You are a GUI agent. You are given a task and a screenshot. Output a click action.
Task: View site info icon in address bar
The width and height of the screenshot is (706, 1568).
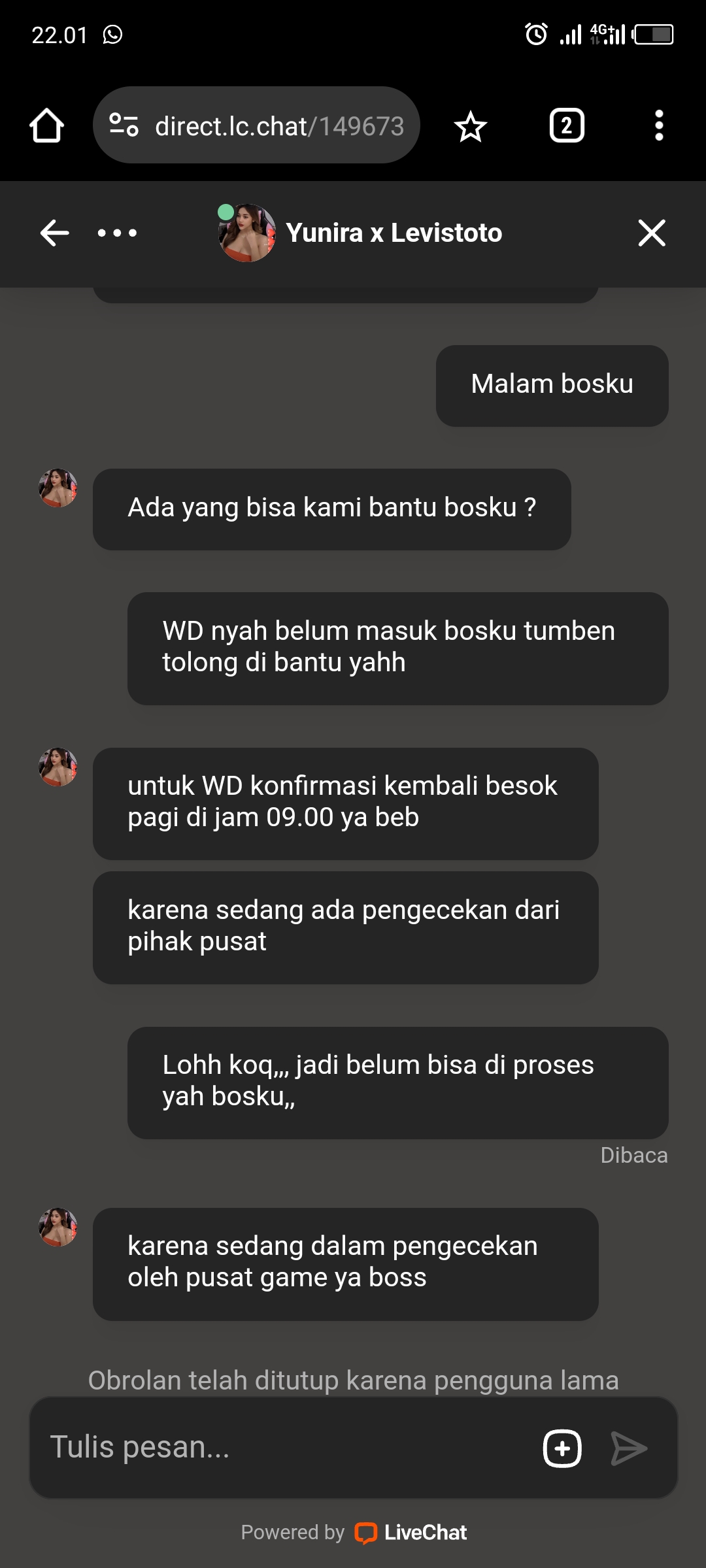124,125
